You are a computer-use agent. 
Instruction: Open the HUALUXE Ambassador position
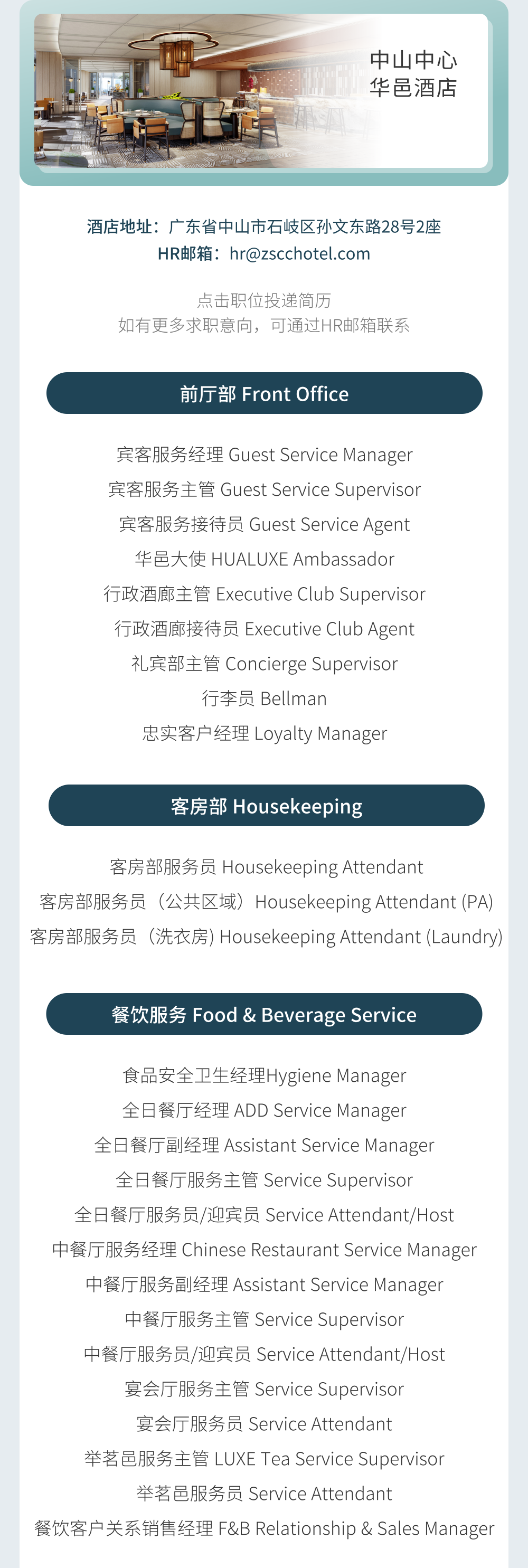(x=265, y=559)
